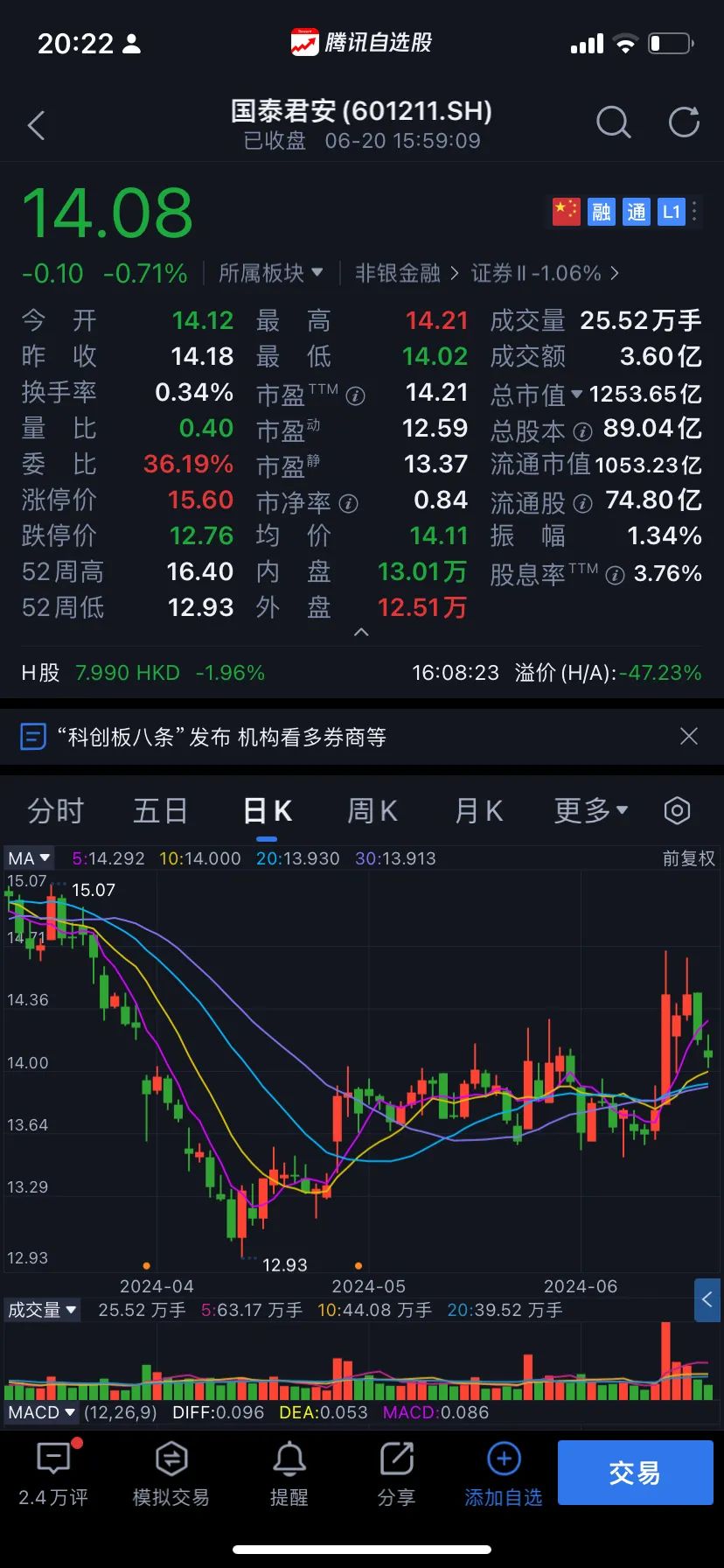Select the 月K chart tab
This screenshot has height=1568, width=724.
[x=478, y=811]
